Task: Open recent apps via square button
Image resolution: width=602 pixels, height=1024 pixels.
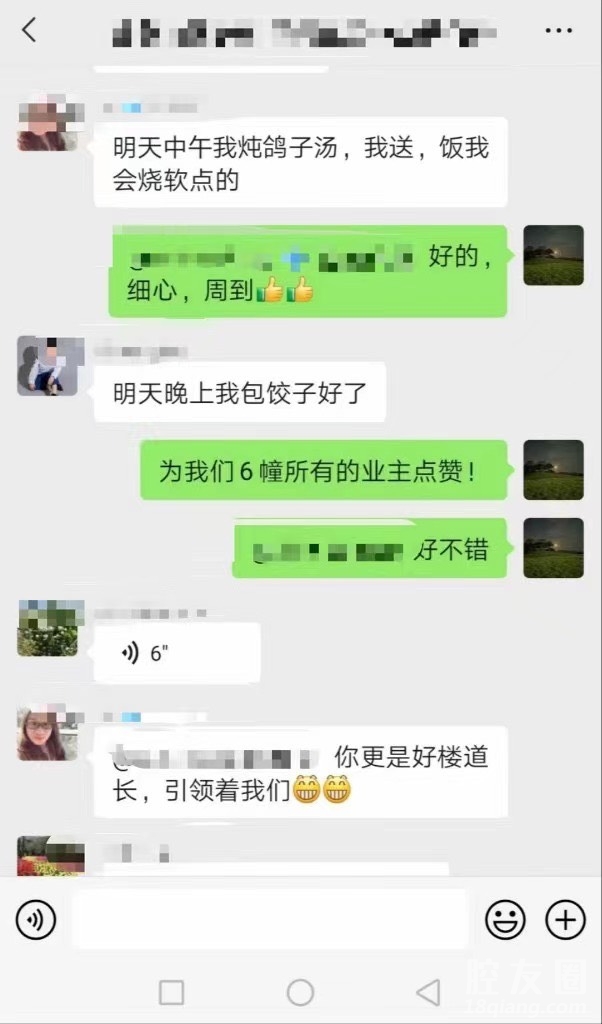Action: pos(172,992)
